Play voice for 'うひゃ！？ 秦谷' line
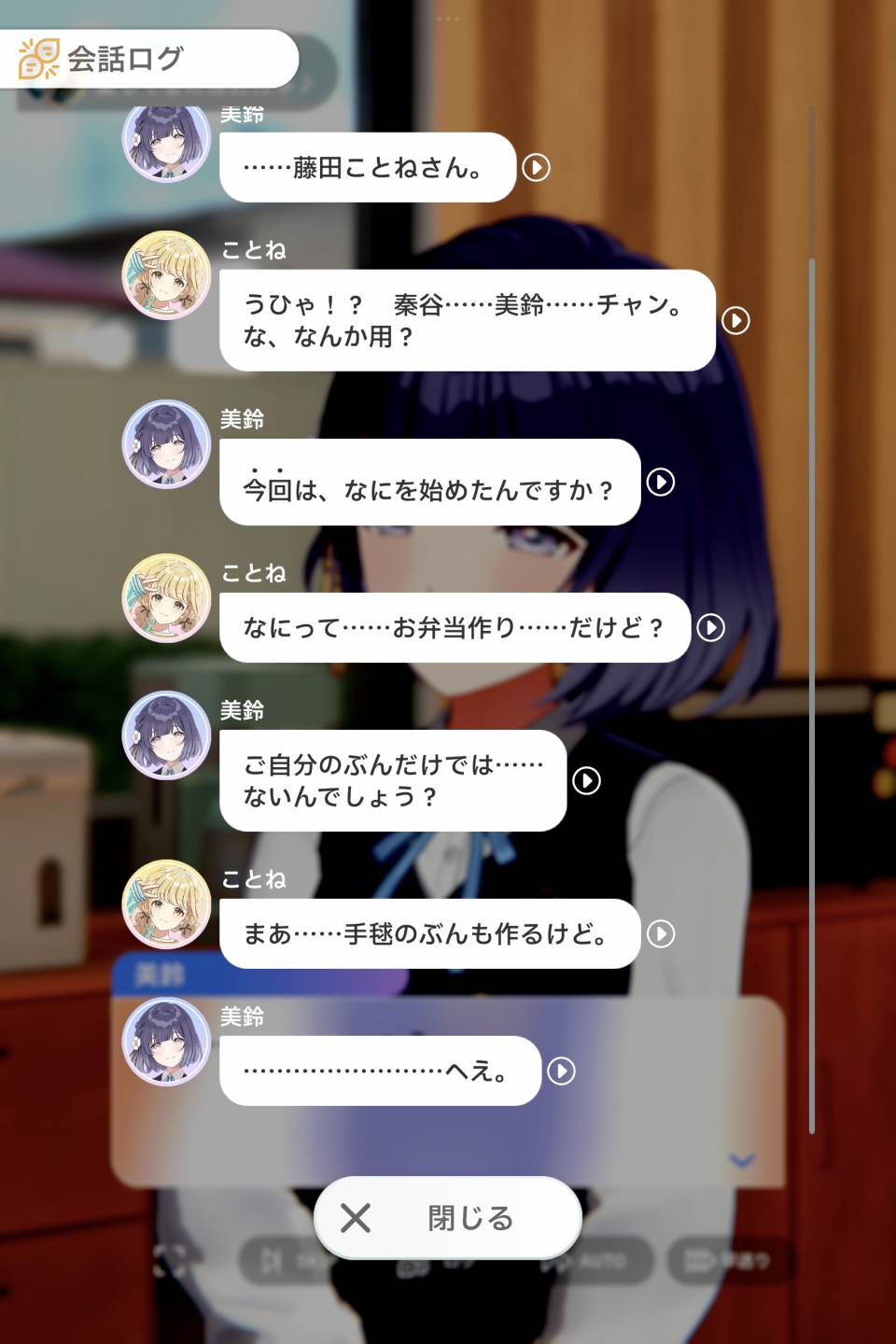The image size is (896, 1344). pyautogui.click(x=735, y=320)
